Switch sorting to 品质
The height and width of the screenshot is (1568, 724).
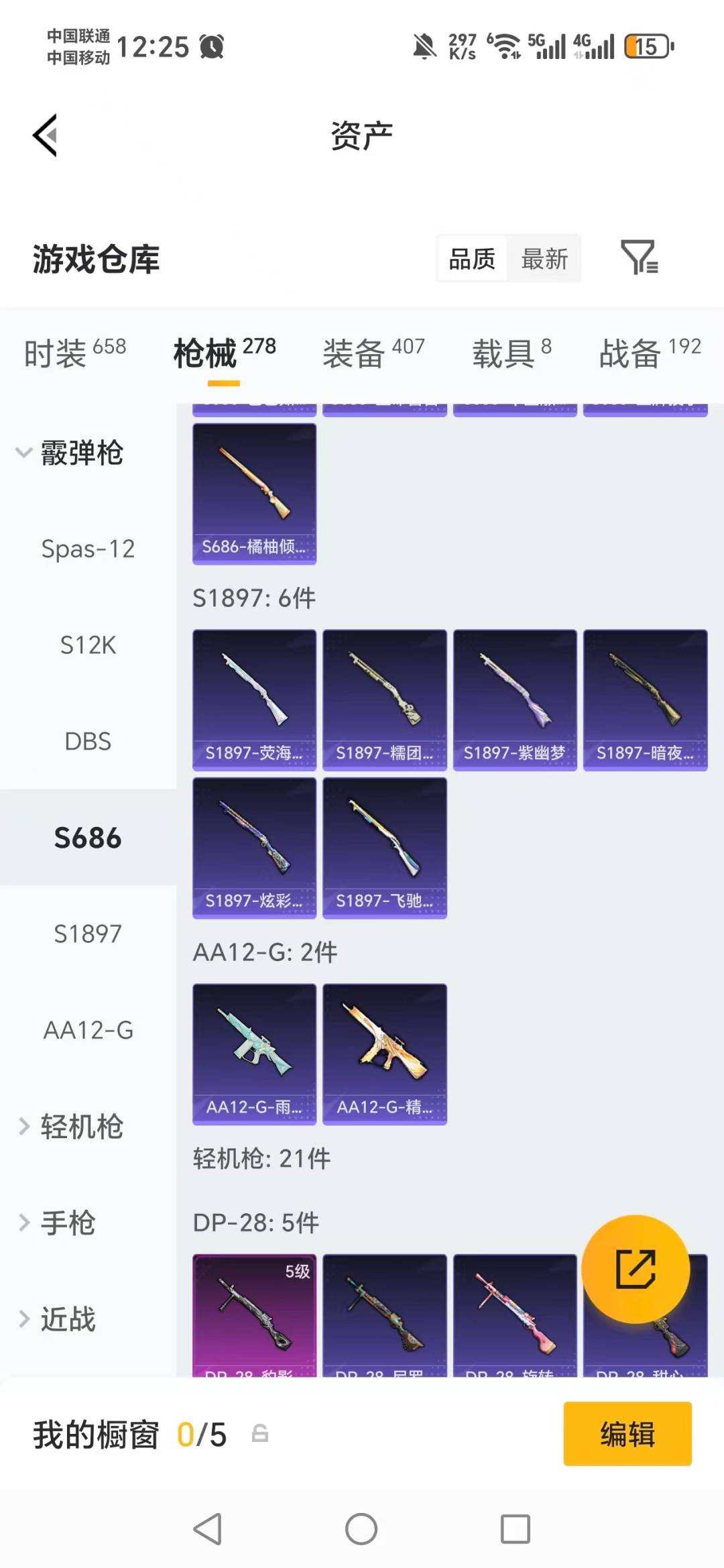click(471, 259)
